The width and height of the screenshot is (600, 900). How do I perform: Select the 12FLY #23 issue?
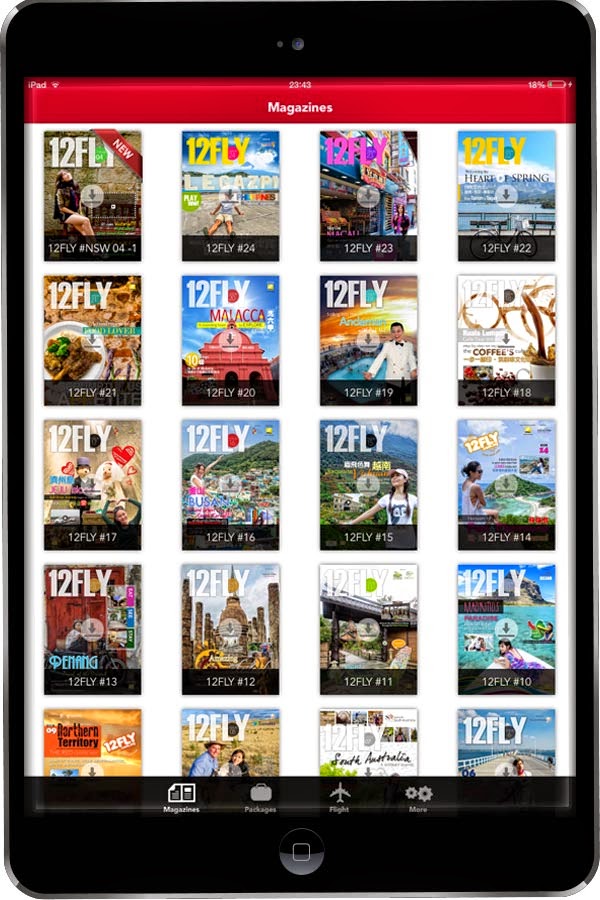[x=368, y=195]
